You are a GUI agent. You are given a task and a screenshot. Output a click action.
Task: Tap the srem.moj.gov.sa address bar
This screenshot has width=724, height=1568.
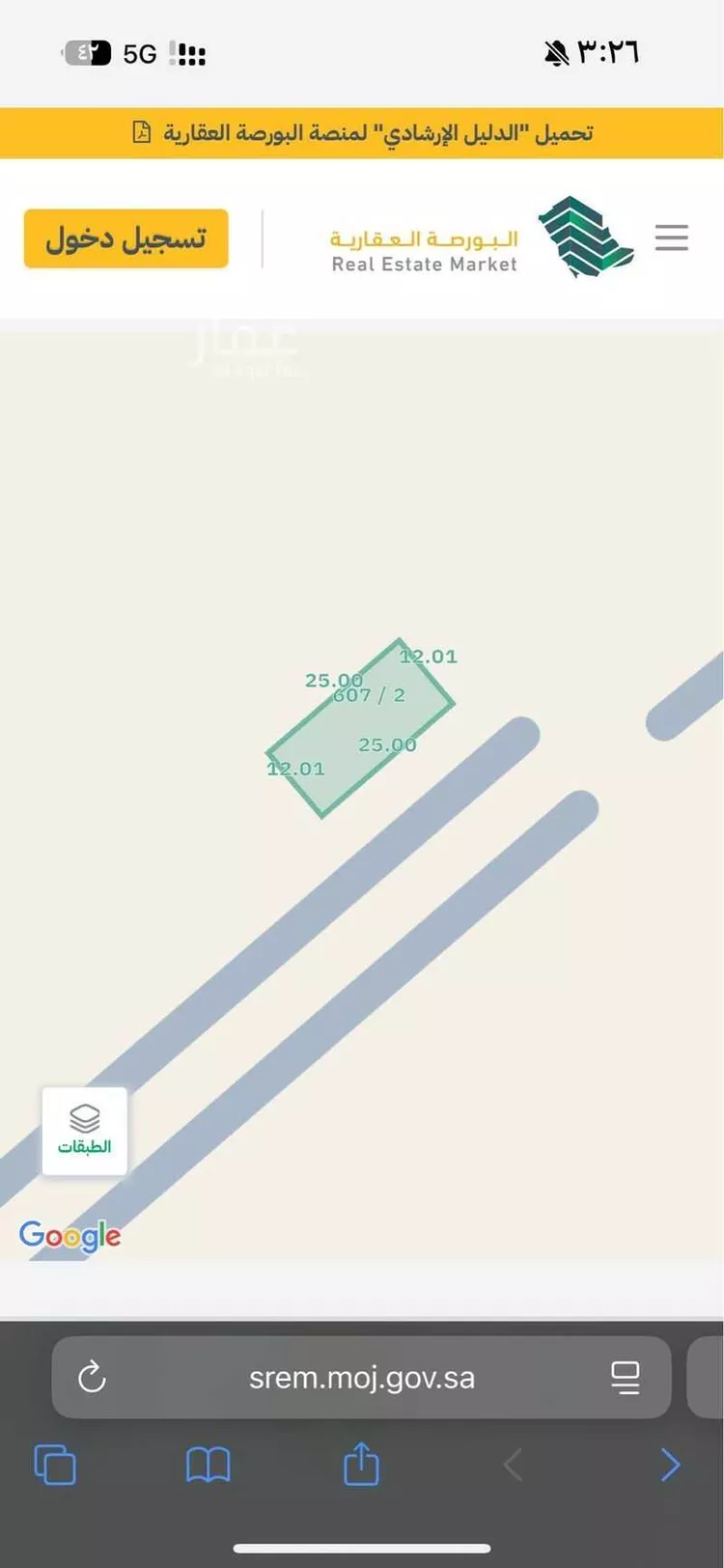(362, 1377)
